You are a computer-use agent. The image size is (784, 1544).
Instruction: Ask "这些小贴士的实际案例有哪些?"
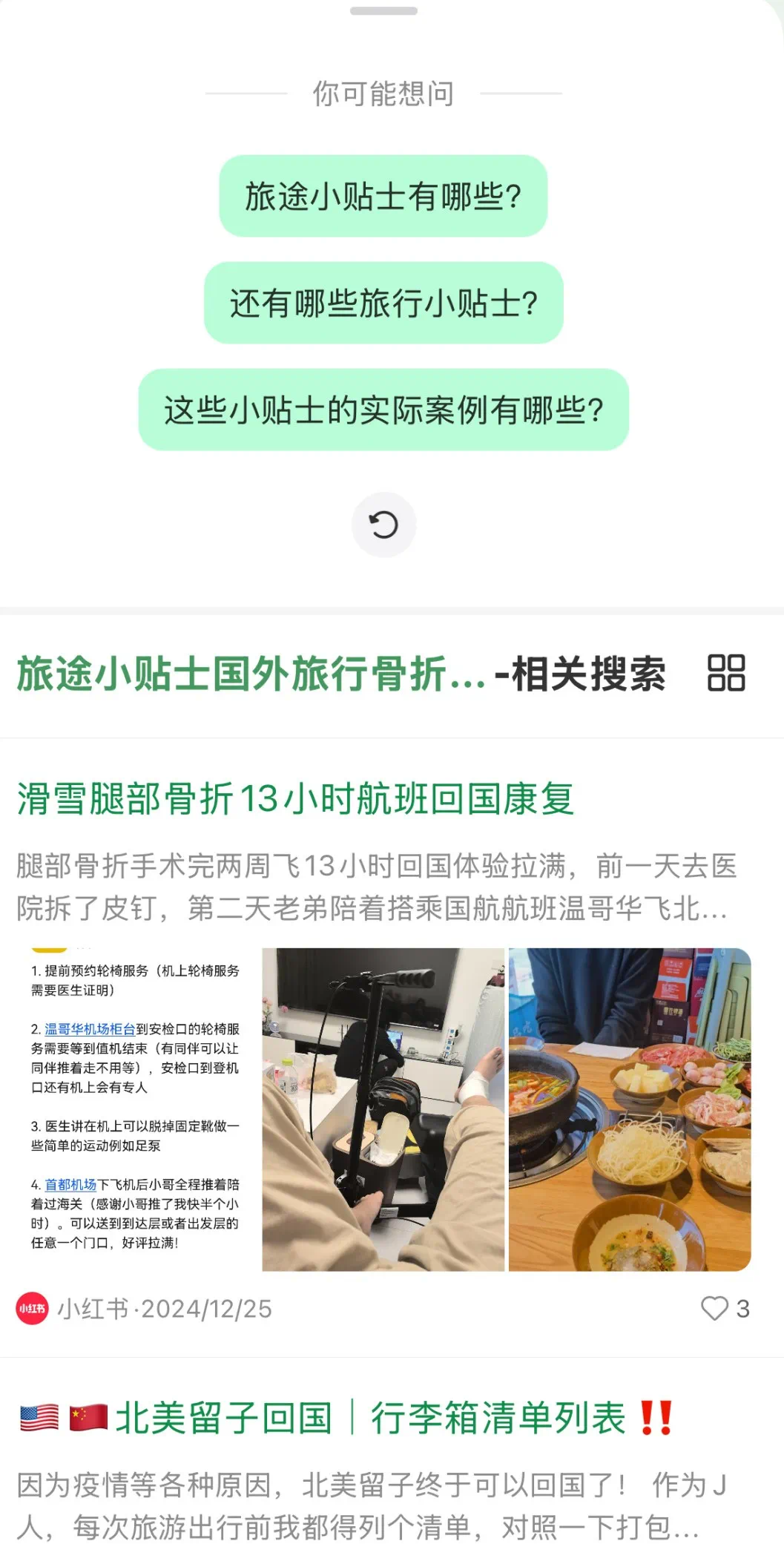click(383, 410)
